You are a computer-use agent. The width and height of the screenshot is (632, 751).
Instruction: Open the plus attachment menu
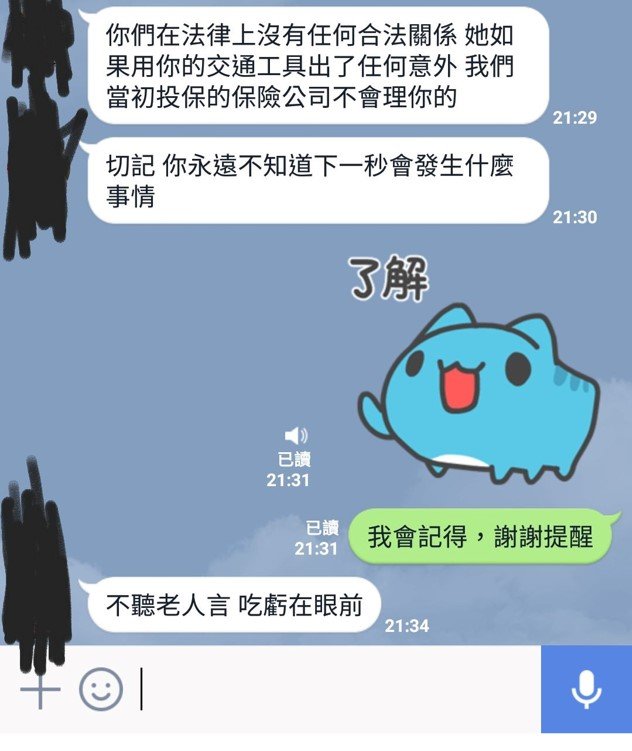point(40,690)
